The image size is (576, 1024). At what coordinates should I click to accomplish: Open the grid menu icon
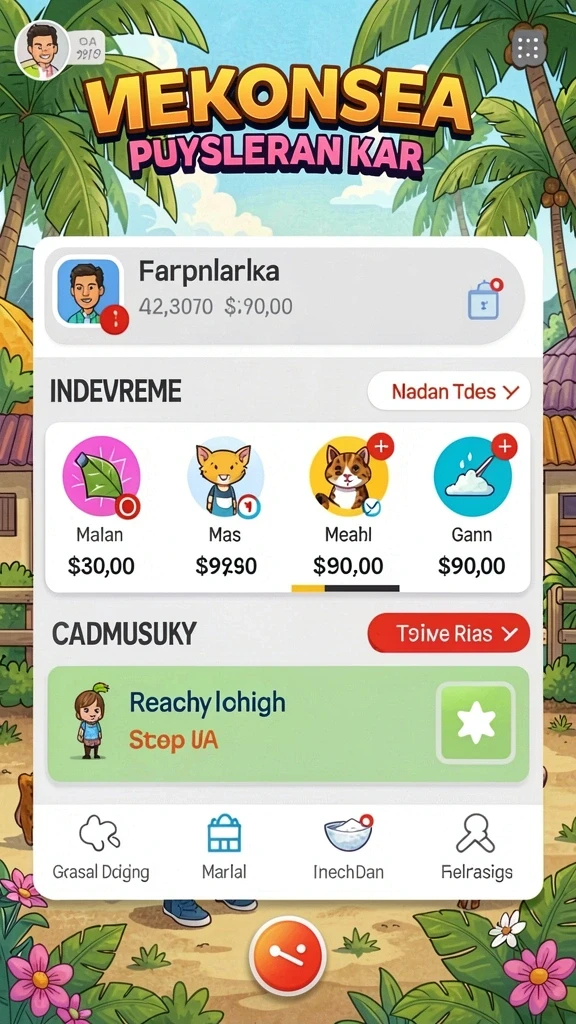pyautogui.click(x=528, y=48)
